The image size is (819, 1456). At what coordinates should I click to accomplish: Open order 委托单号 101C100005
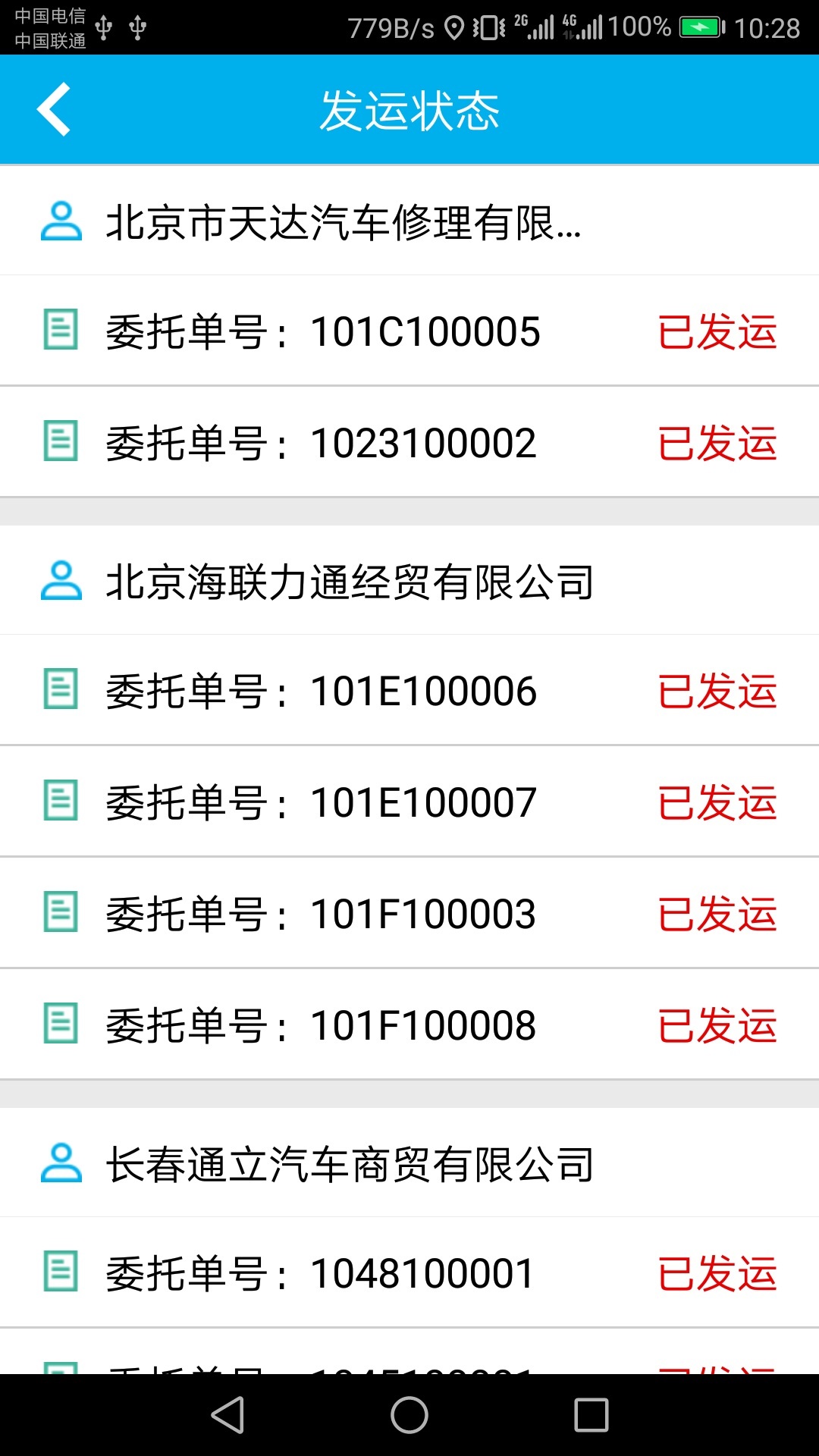pyautogui.click(x=409, y=331)
